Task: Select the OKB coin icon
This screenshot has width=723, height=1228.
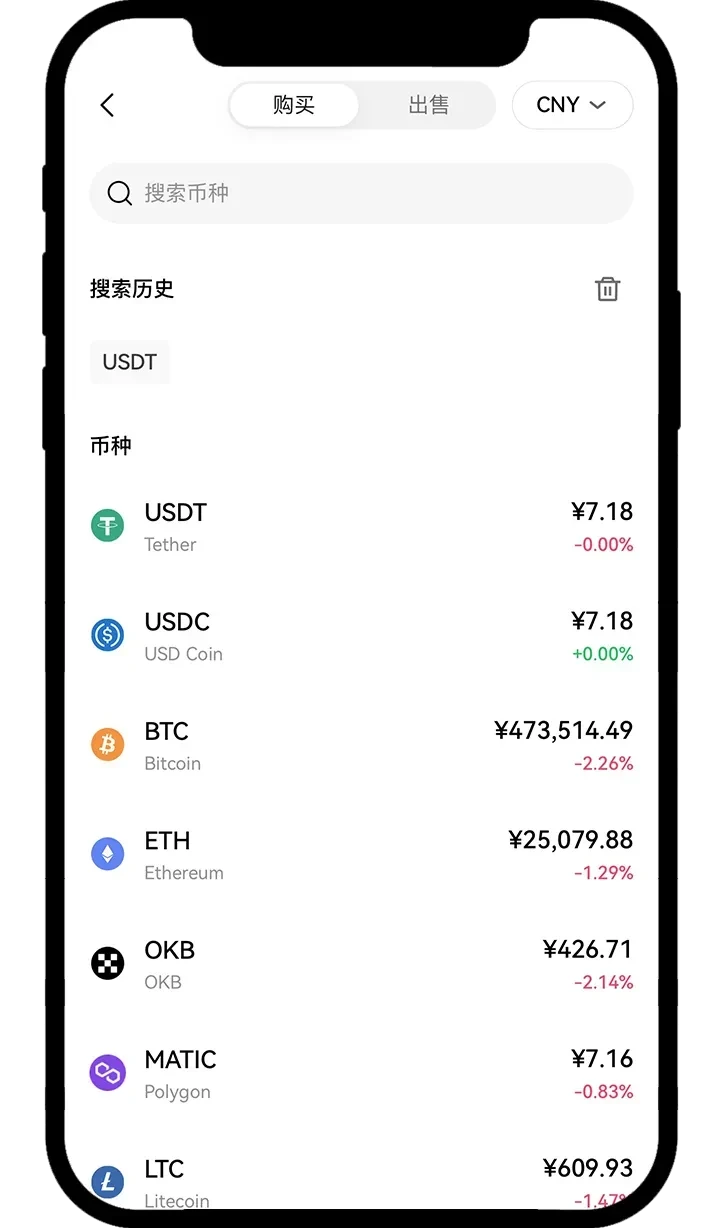Action: point(107,963)
